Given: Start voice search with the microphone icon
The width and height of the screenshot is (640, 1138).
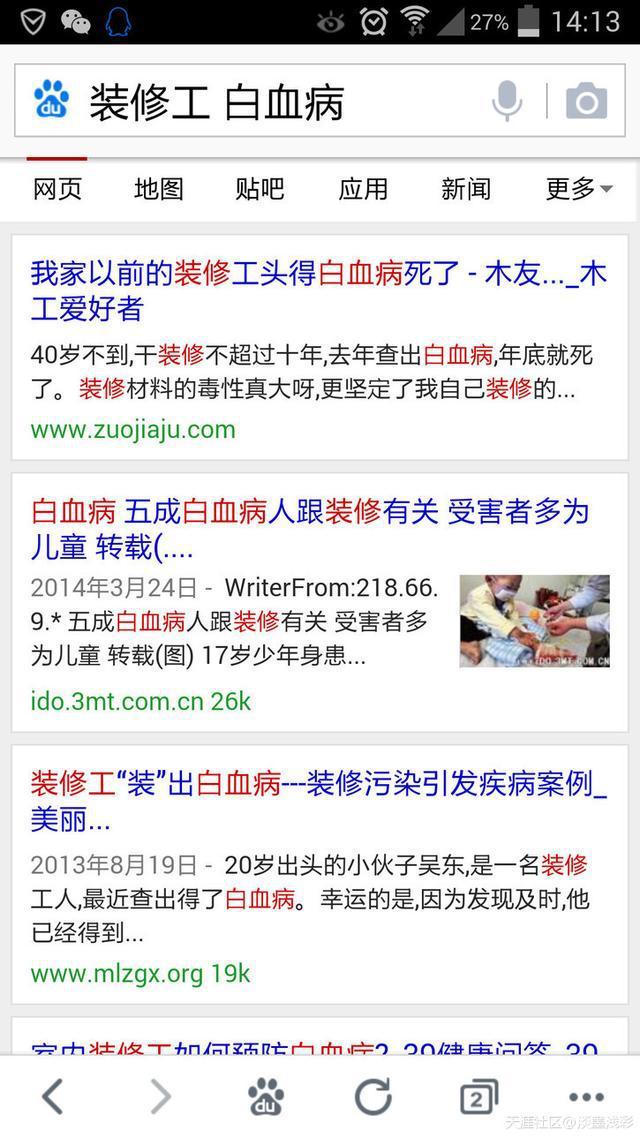Looking at the screenshot, I should [x=508, y=101].
